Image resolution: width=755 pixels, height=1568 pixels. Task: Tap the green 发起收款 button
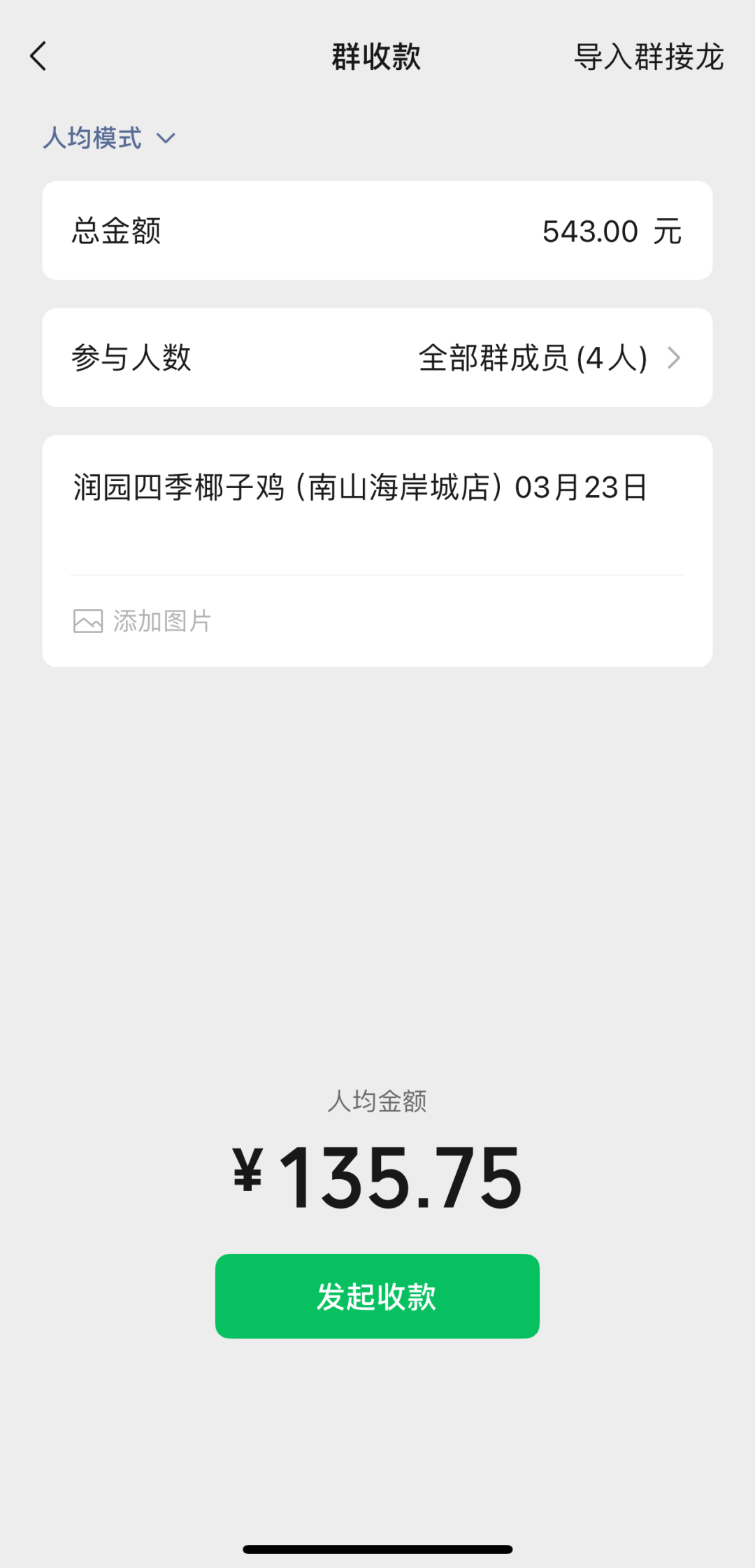377,1296
